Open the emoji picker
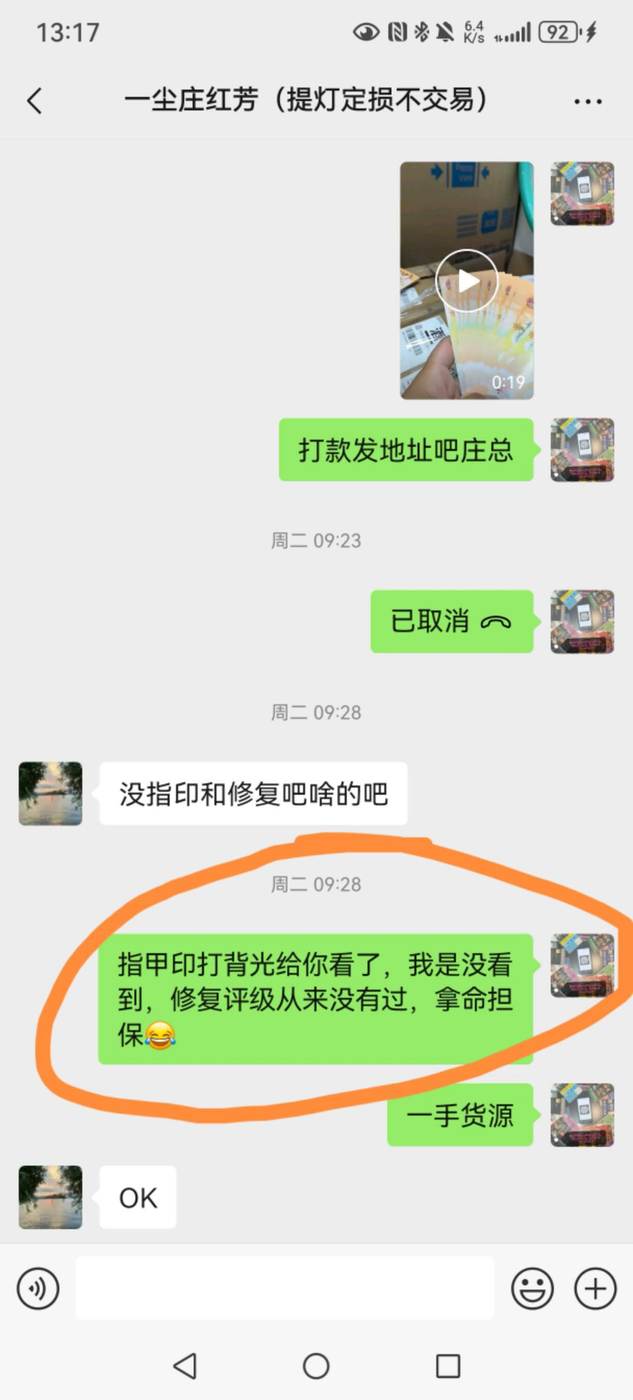 coord(532,1288)
